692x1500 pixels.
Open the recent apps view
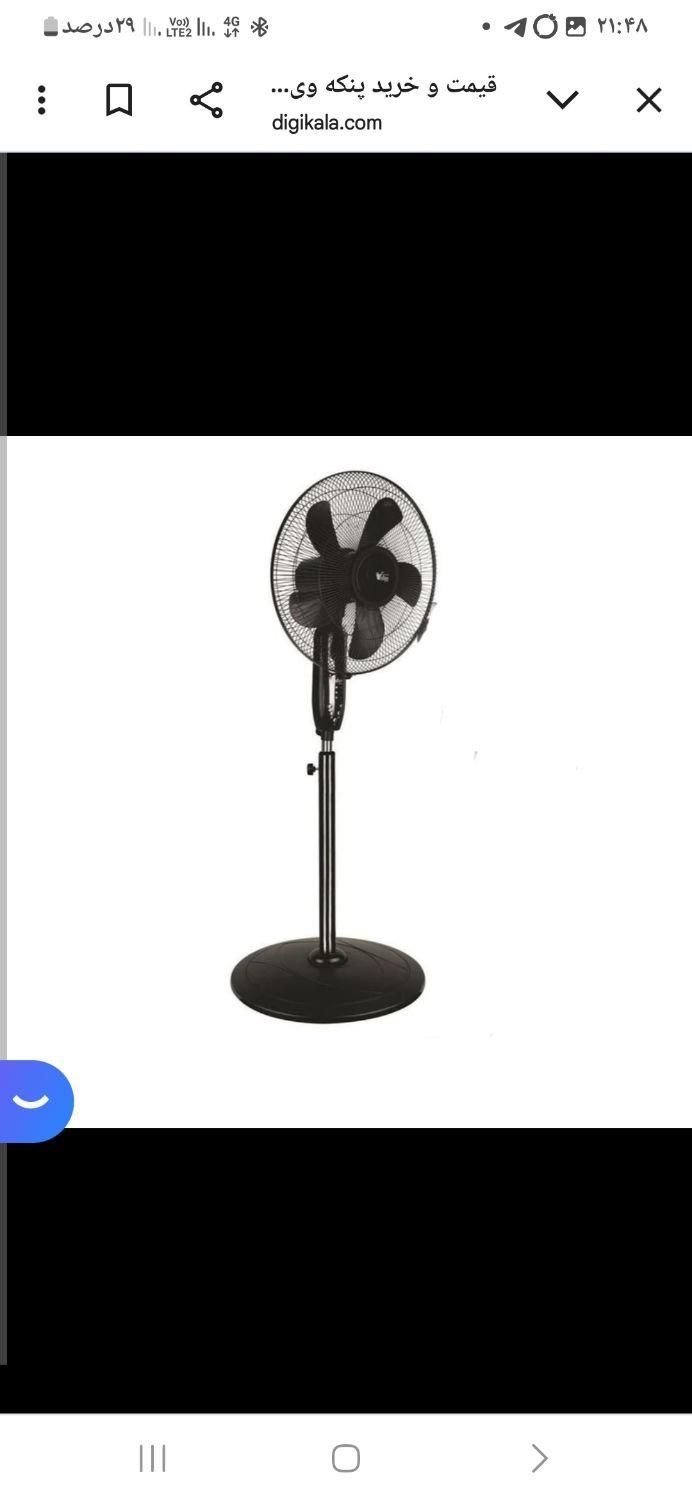pyautogui.click(x=152, y=1458)
